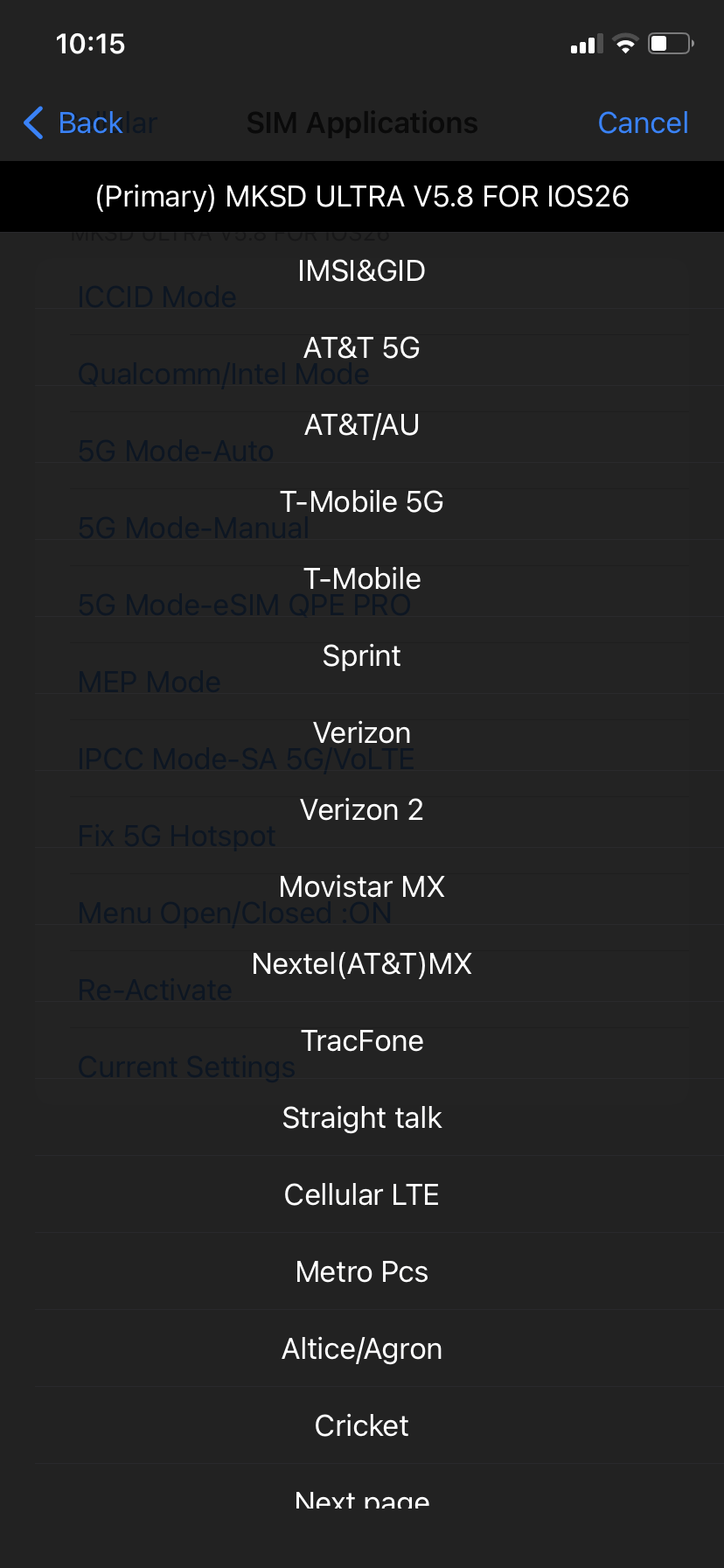Choose AT&T/AU carrier mode
This screenshot has width=724, height=1568.
point(361,424)
